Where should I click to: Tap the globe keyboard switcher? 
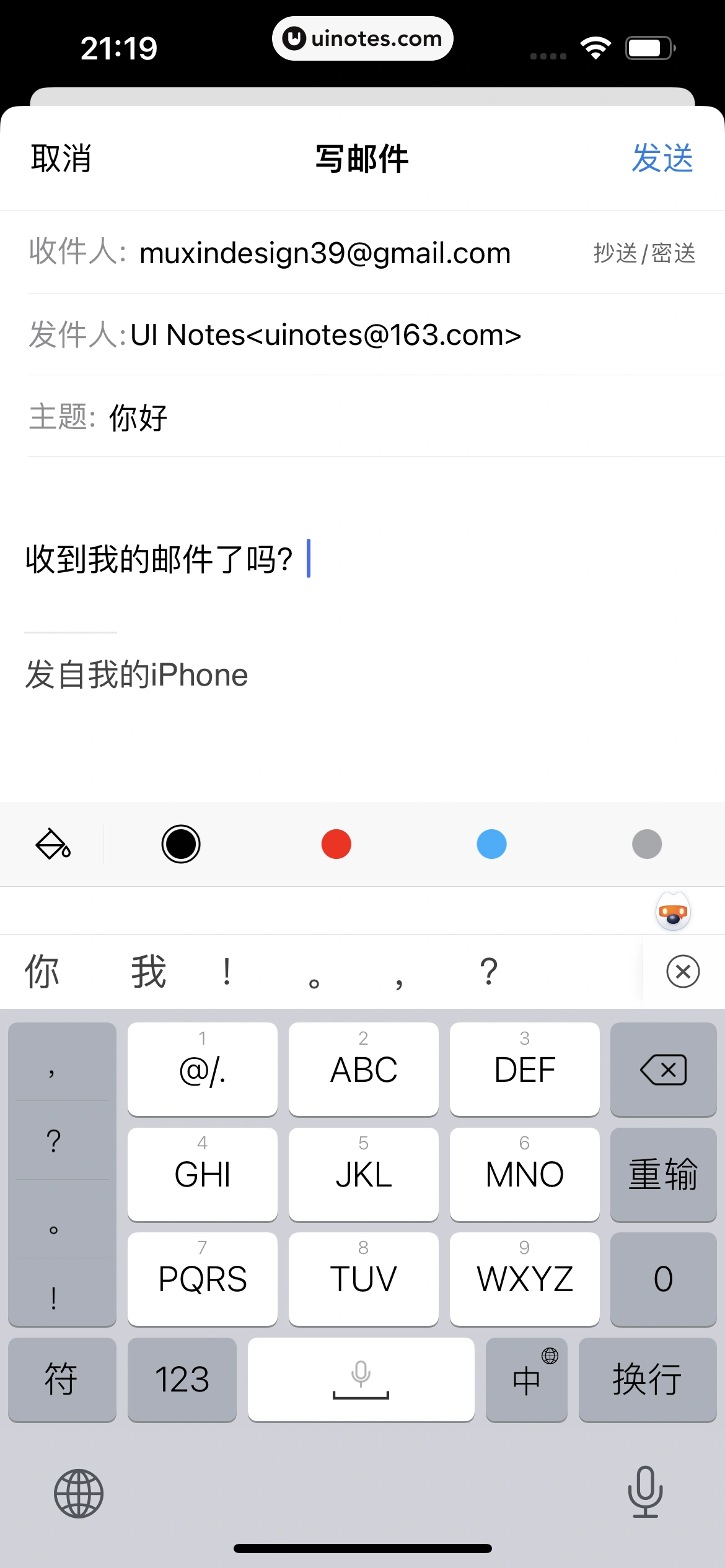point(79,1493)
